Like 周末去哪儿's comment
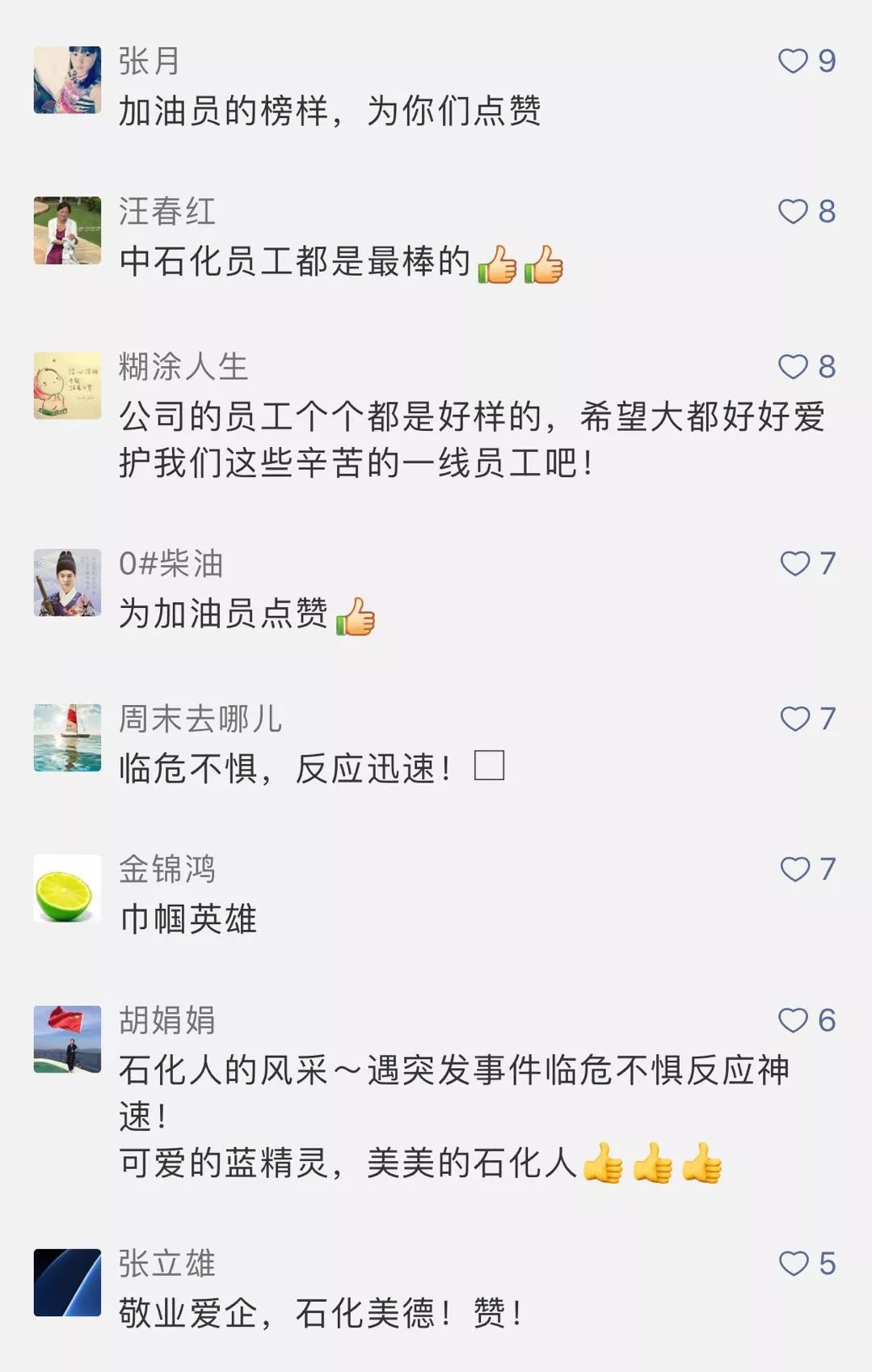The width and height of the screenshot is (872, 1372). pos(794,719)
